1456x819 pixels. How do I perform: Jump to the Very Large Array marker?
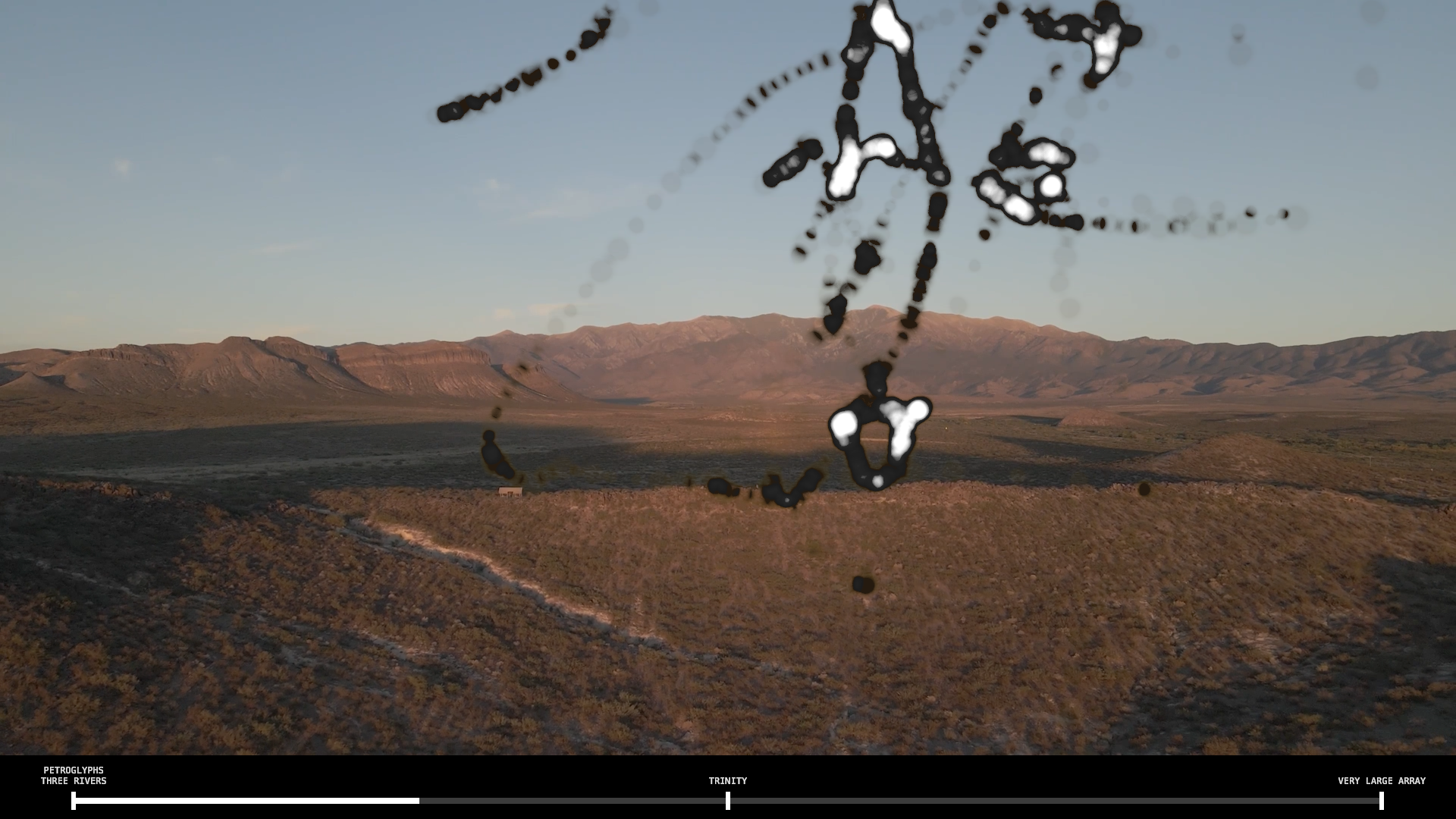(1381, 800)
